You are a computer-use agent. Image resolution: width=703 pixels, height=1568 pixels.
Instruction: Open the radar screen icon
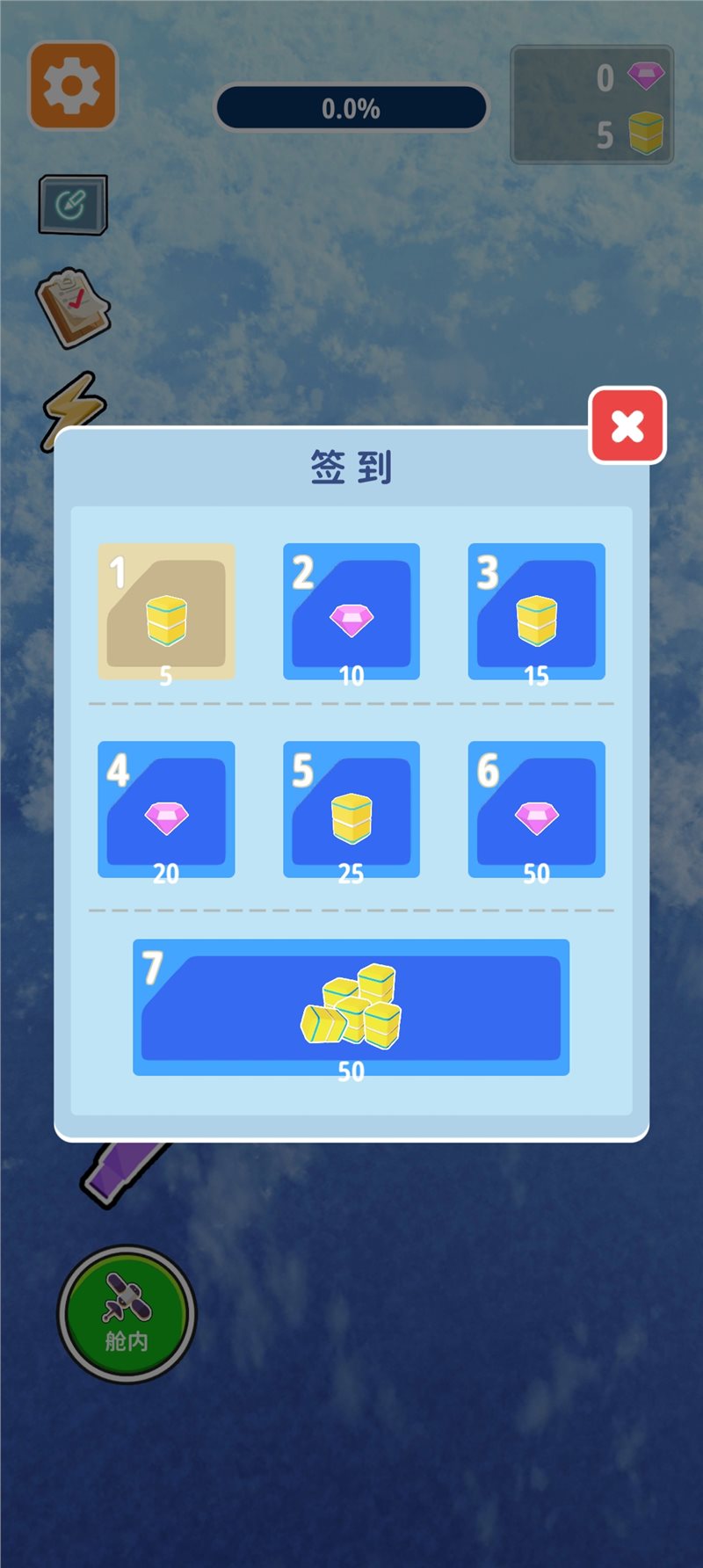click(73, 205)
